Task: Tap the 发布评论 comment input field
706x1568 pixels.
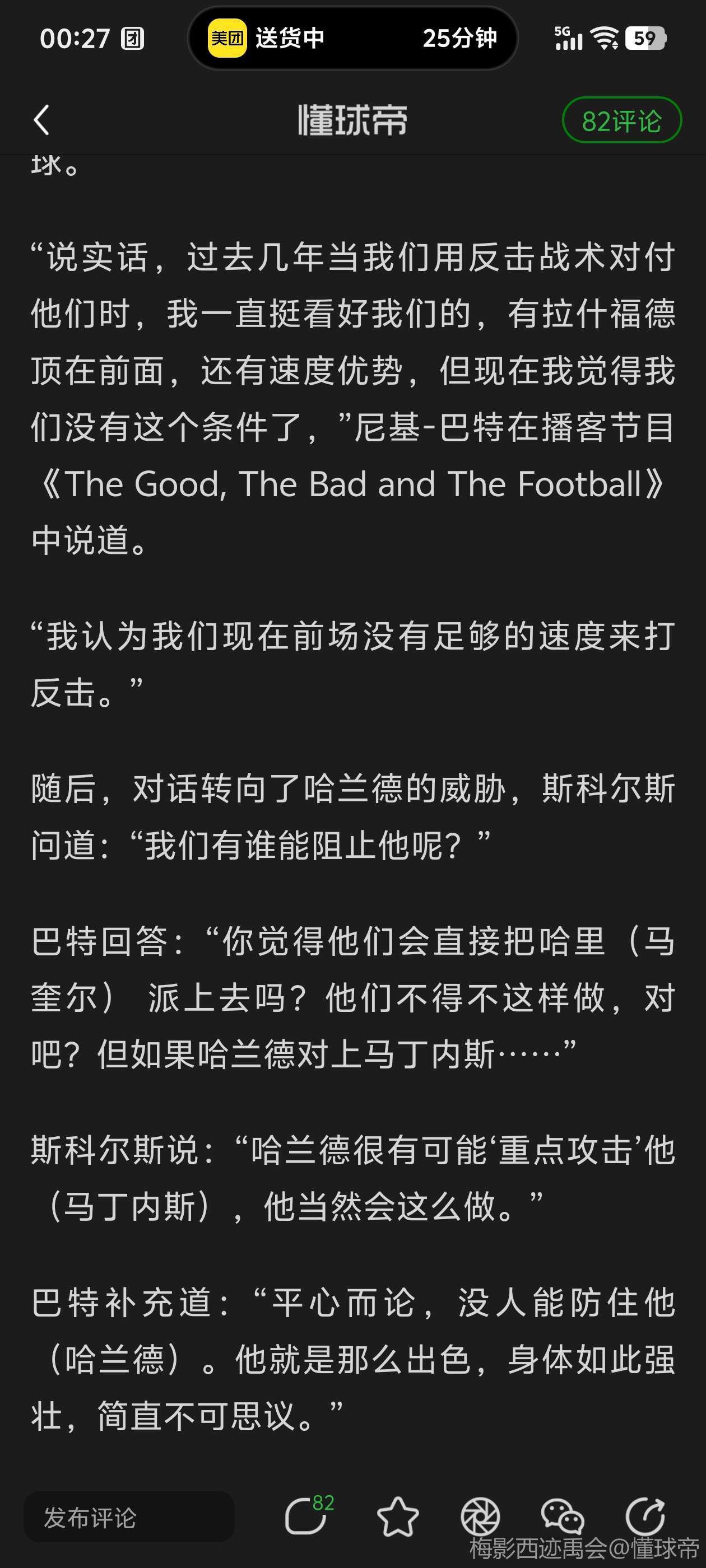Action: pos(128,1517)
